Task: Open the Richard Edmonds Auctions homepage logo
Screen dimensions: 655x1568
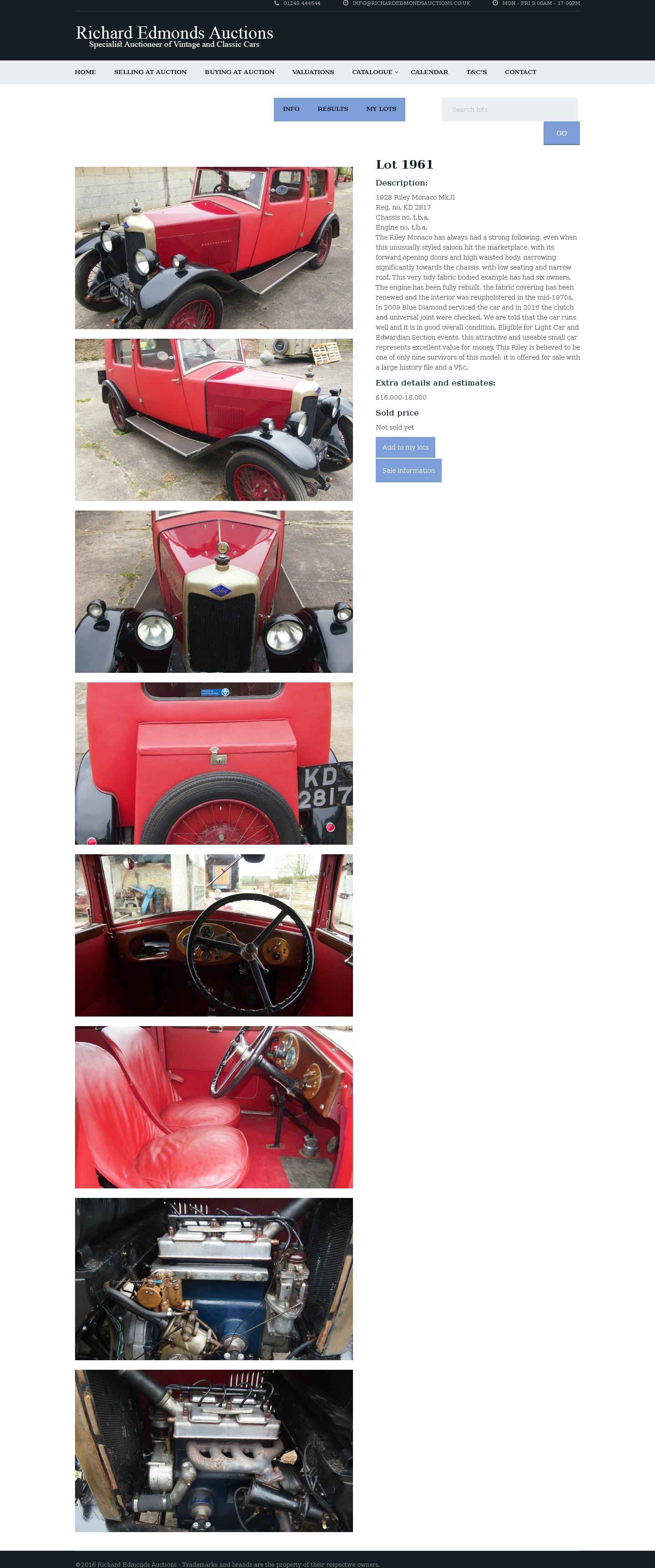Action: click(x=174, y=36)
